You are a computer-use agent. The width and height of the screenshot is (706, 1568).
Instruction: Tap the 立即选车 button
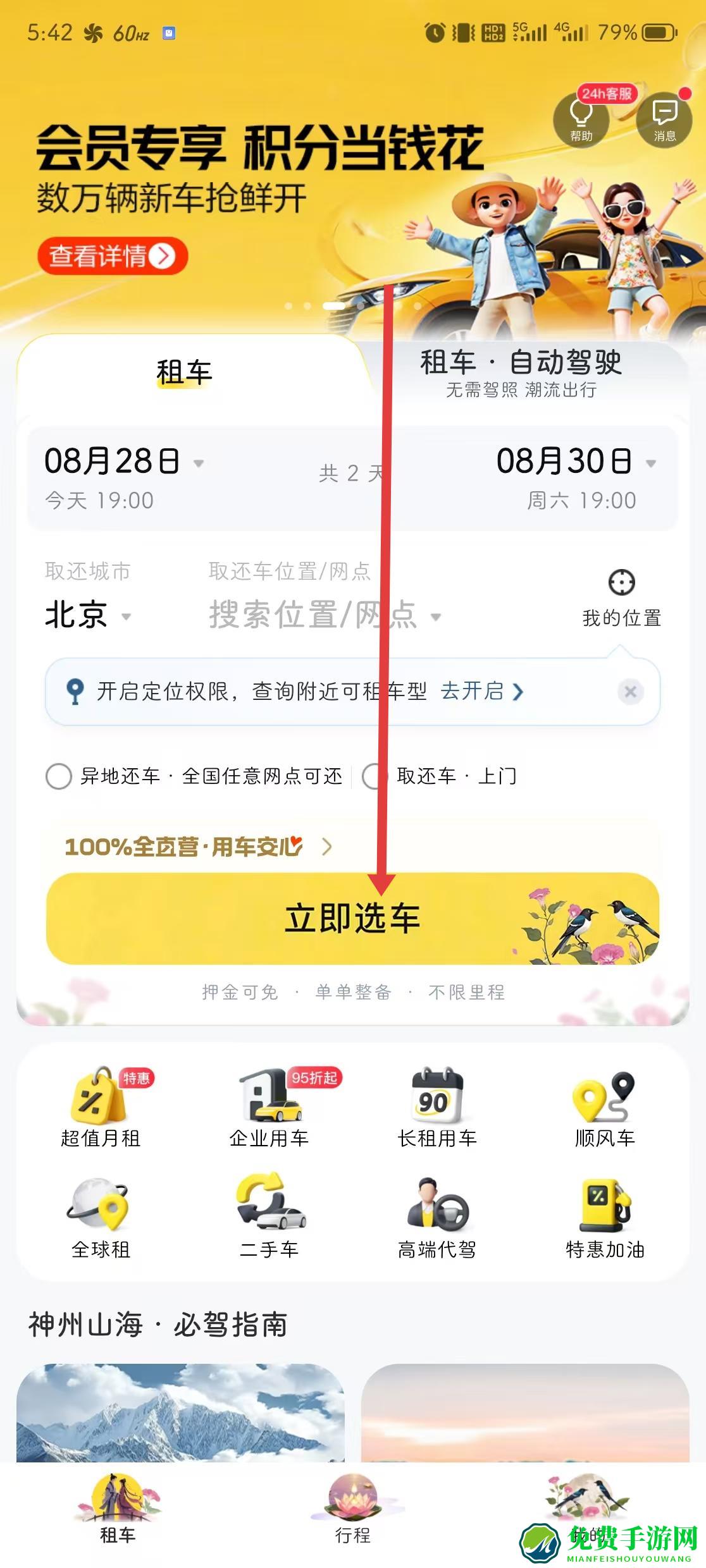(x=352, y=918)
